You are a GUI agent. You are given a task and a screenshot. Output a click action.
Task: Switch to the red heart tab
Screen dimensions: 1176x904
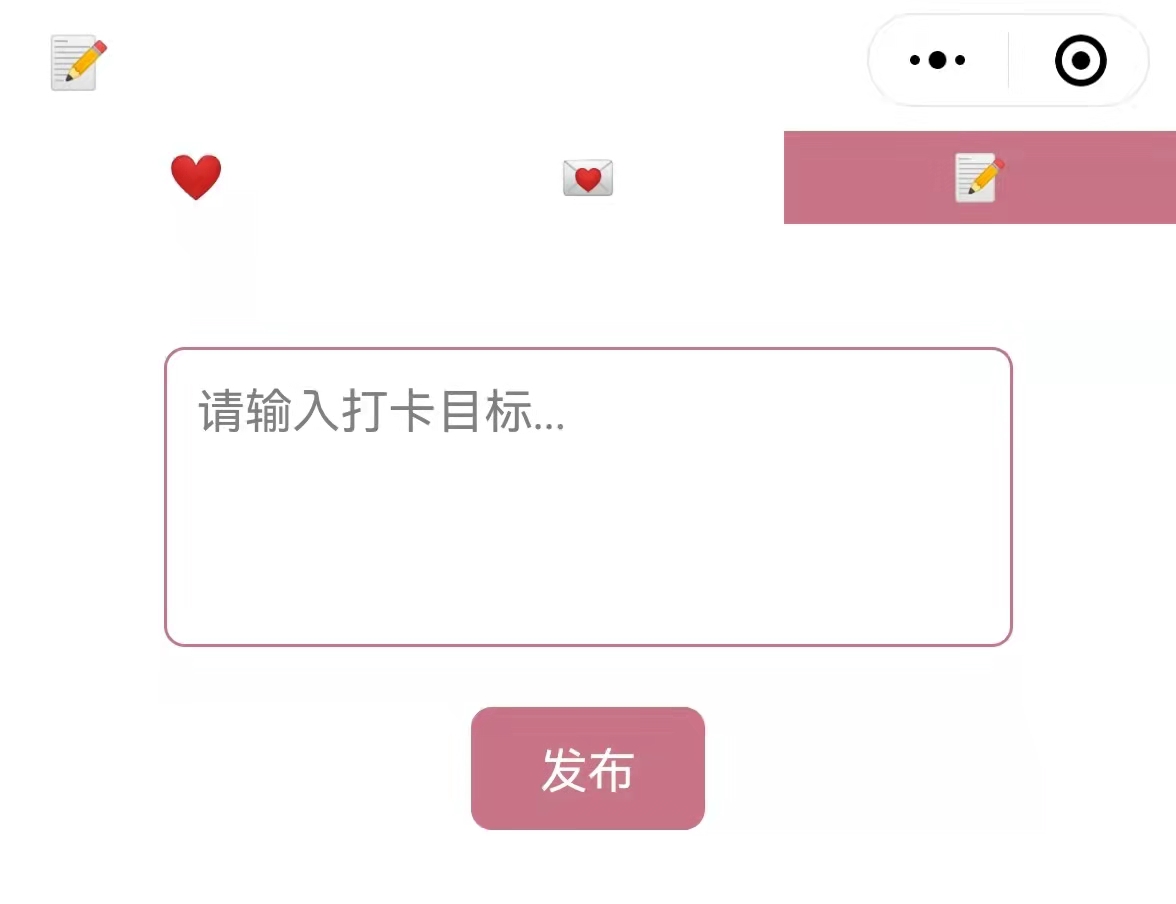[196, 177]
